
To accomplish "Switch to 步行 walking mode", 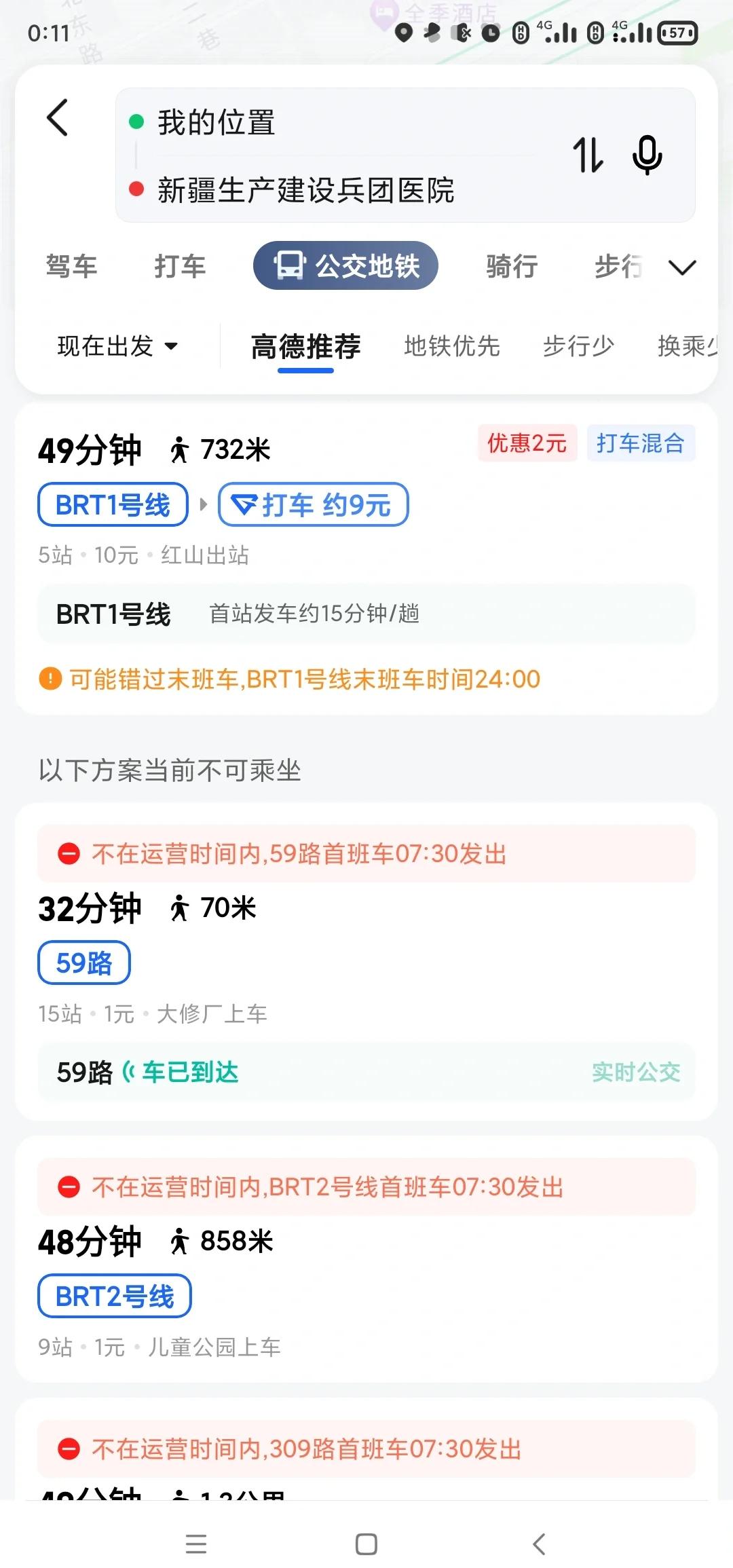I will 618,266.
